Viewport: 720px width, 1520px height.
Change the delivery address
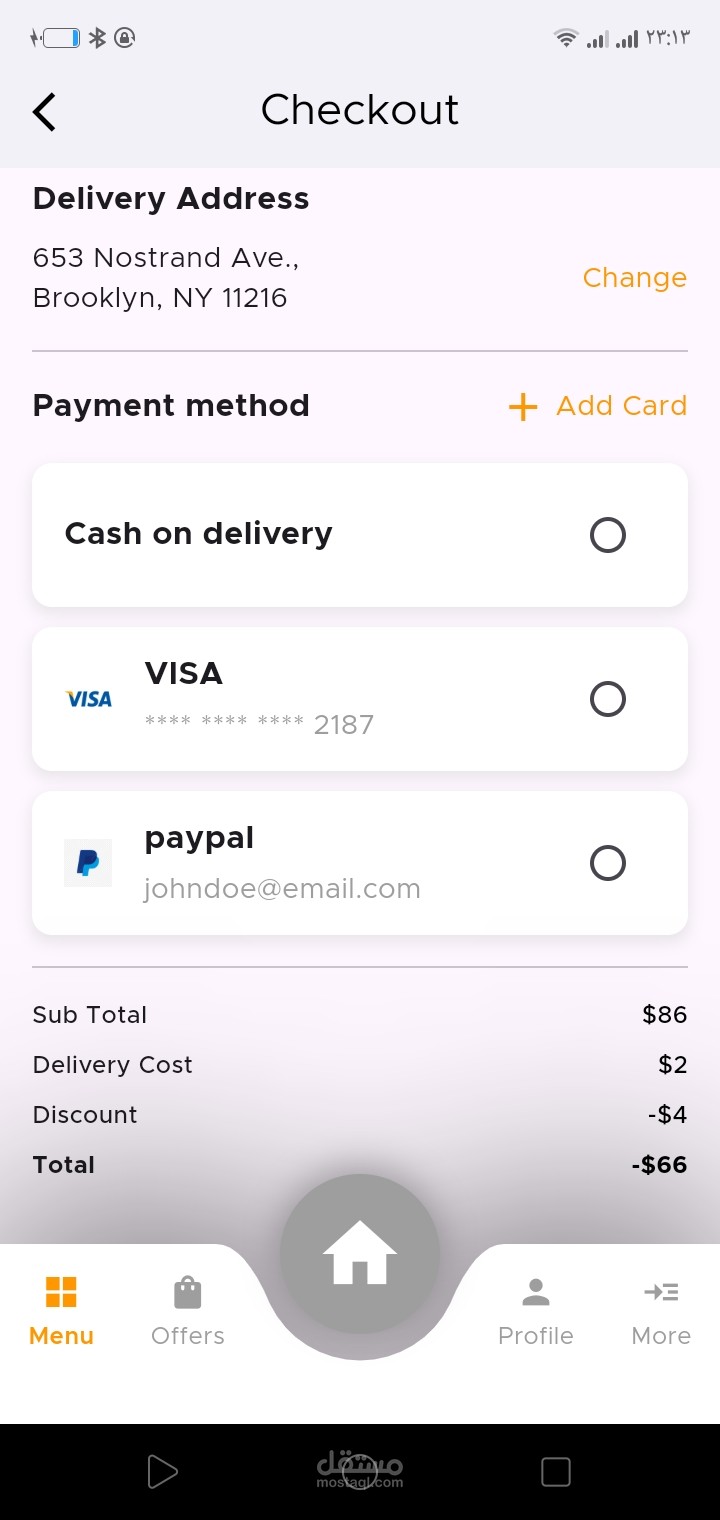click(634, 278)
